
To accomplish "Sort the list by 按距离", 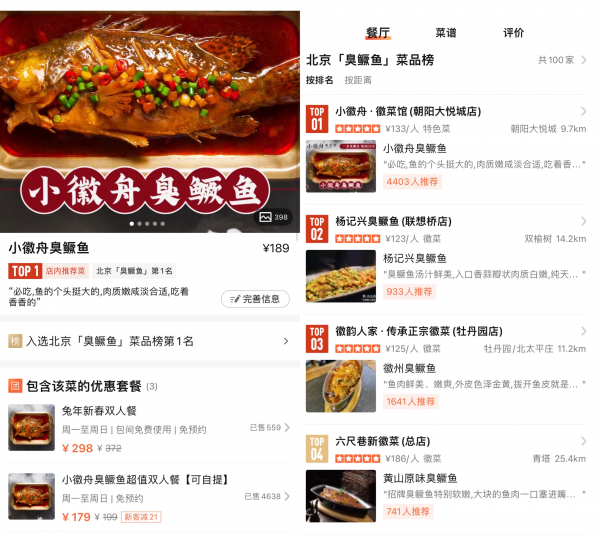I will pyautogui.click(x=358, y=80).
